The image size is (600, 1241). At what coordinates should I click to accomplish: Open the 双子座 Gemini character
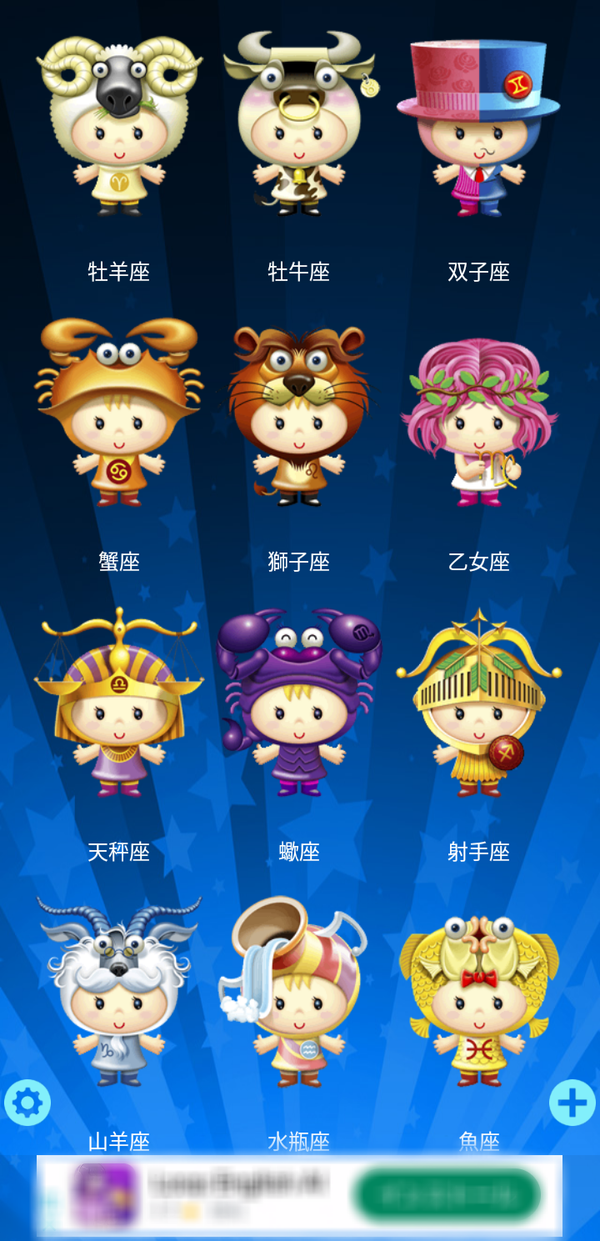477,126
